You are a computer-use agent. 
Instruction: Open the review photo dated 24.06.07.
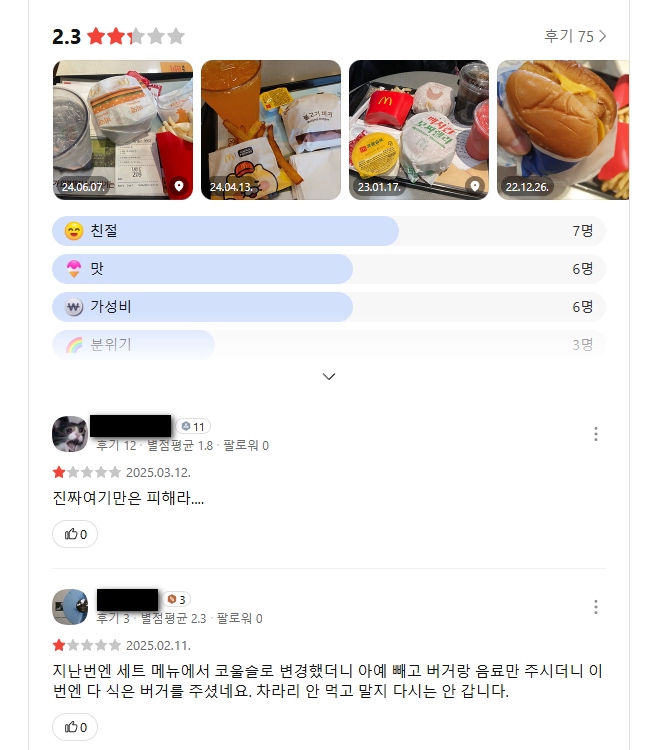tap(122, 130)
